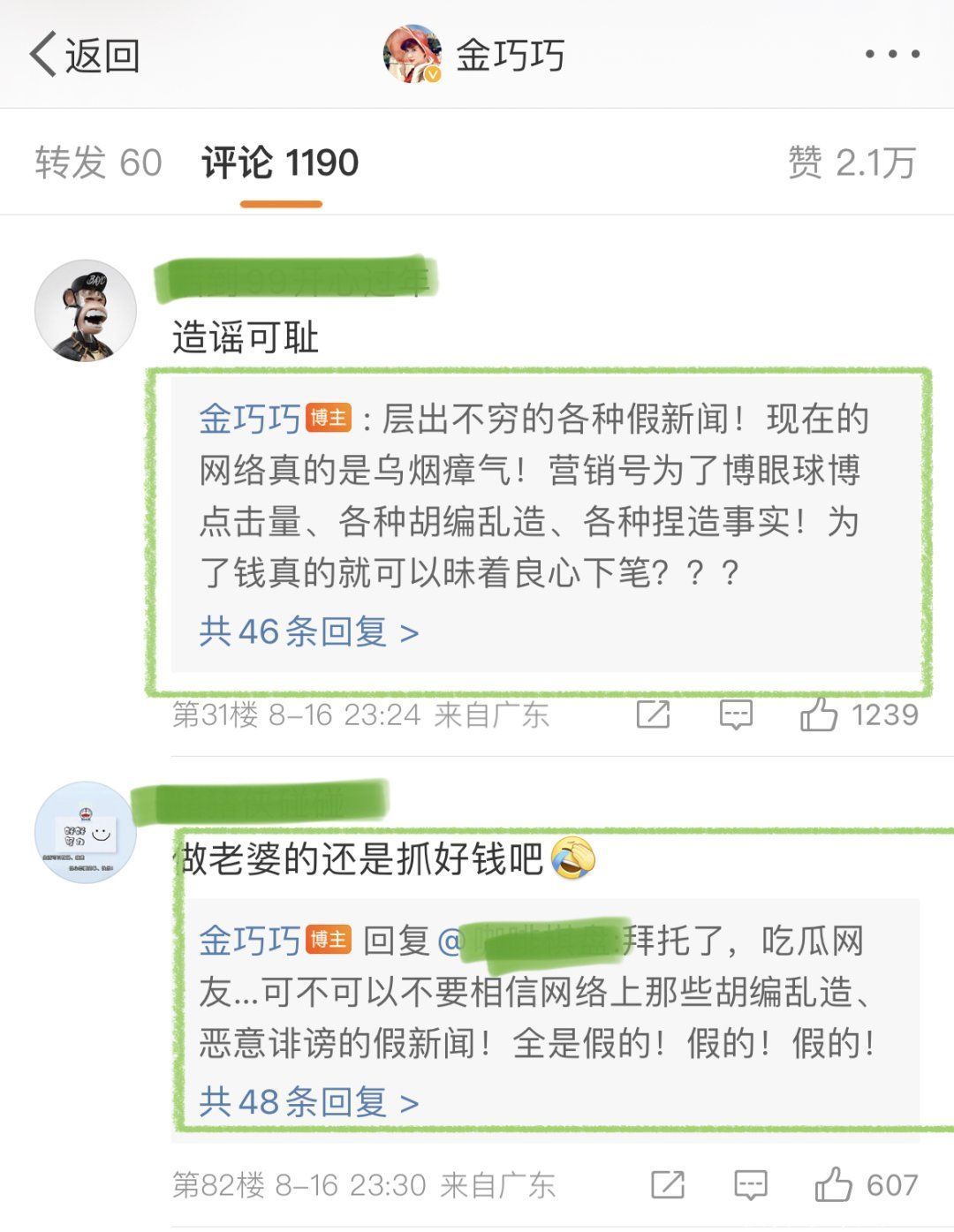Viewport: 954px width, 1232px height.
Task: Expand 共46条回复 replies
Action: click(308, 631)
